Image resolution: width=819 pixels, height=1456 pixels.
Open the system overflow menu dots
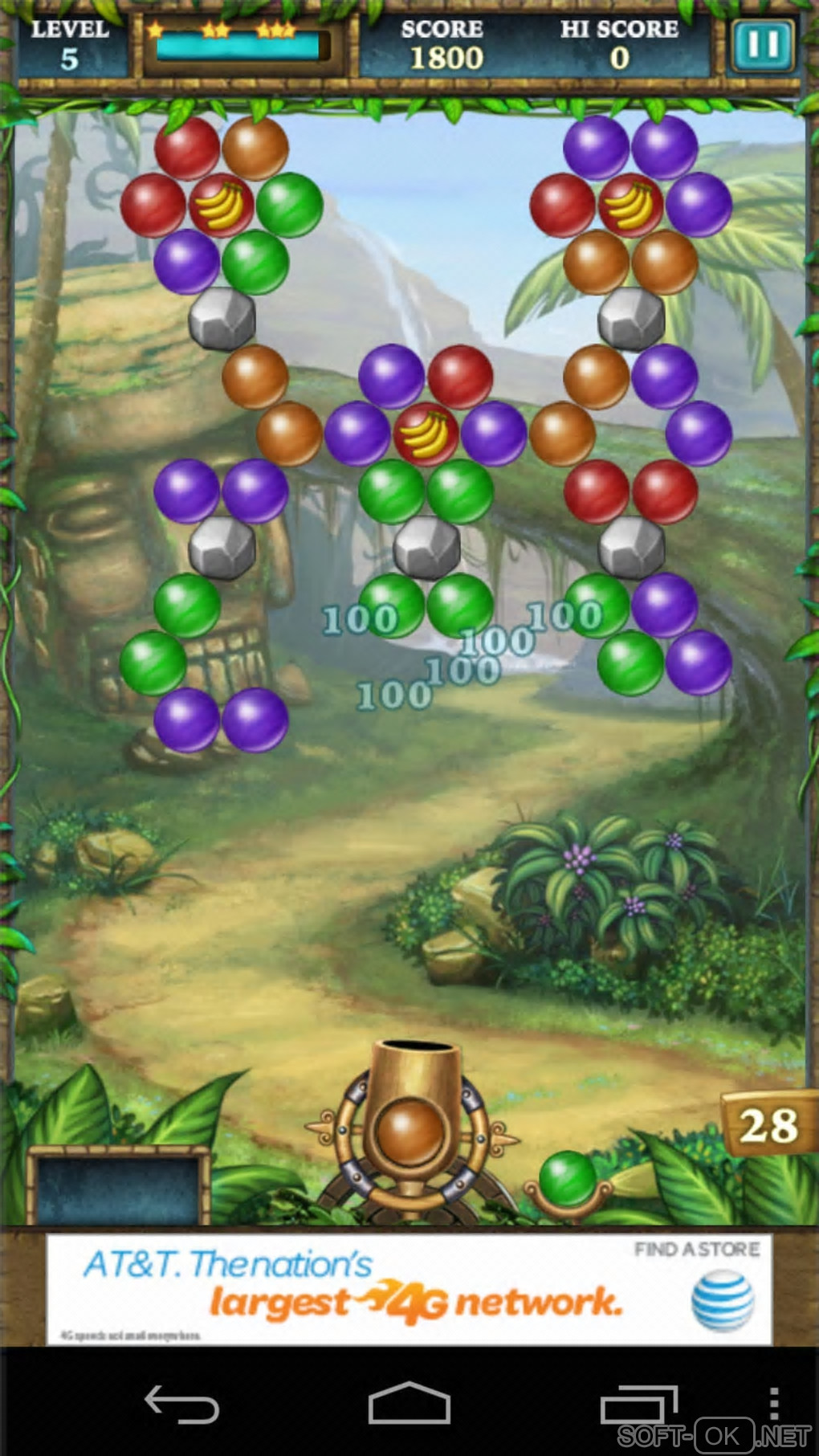click(x=773, y=1404)
